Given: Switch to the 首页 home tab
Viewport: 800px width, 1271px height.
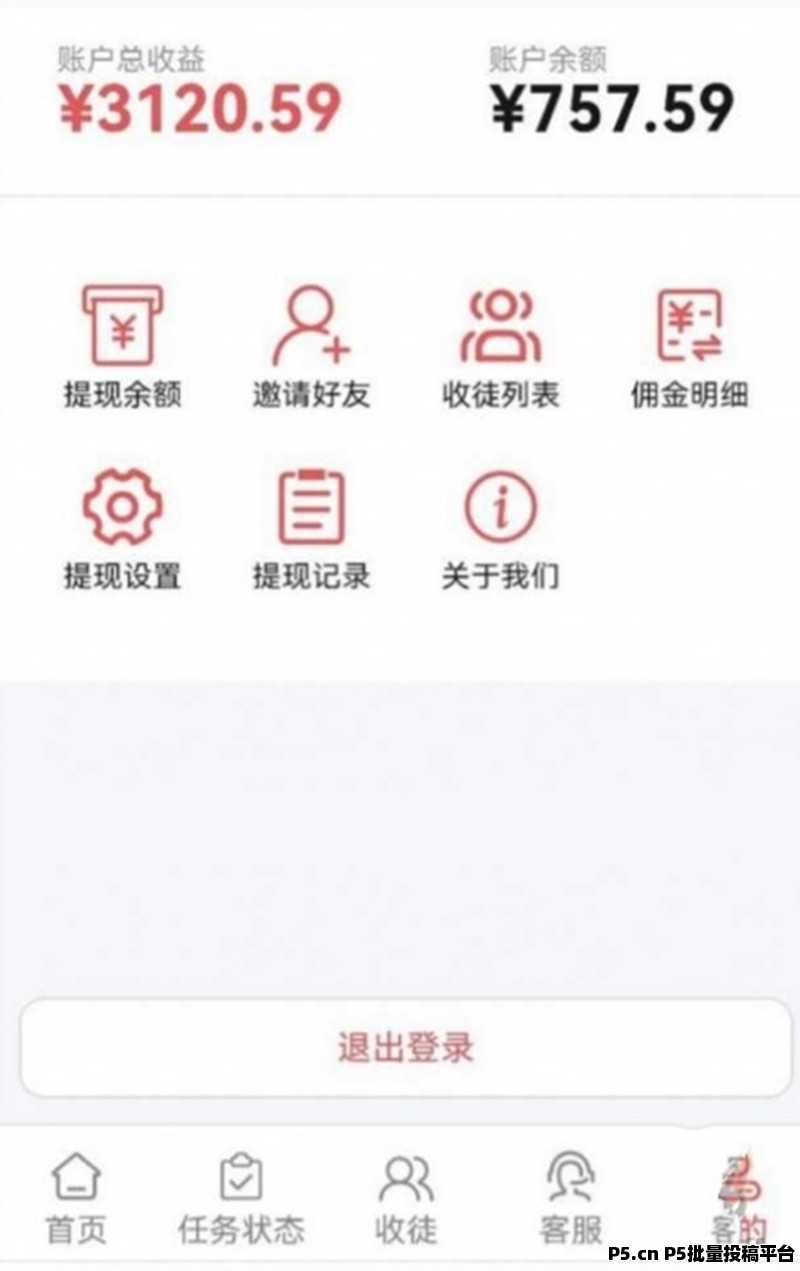Looking at the screenshot, I should [76, 1198].
